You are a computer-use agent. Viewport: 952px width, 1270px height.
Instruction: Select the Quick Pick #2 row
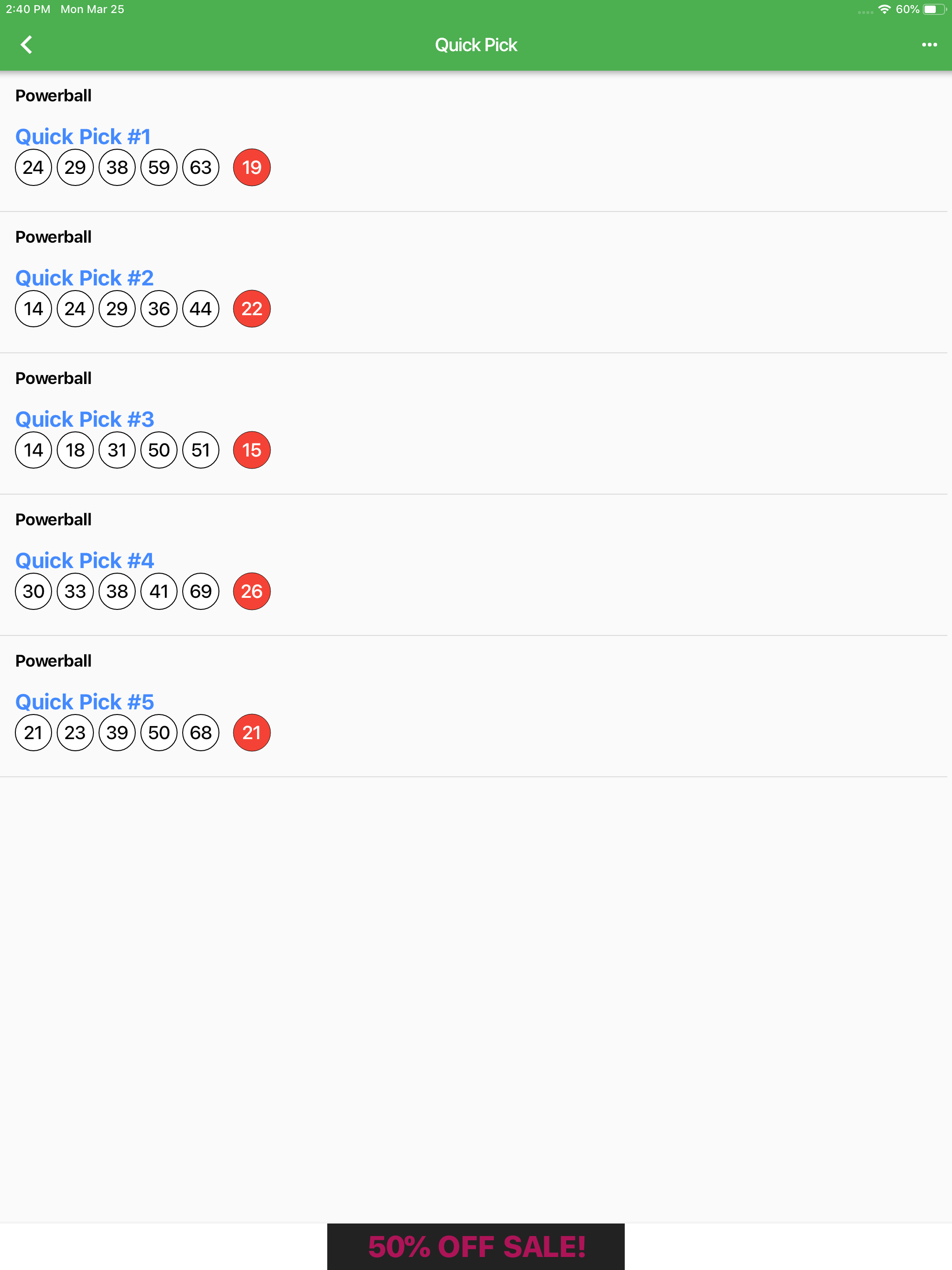(85, 278)
